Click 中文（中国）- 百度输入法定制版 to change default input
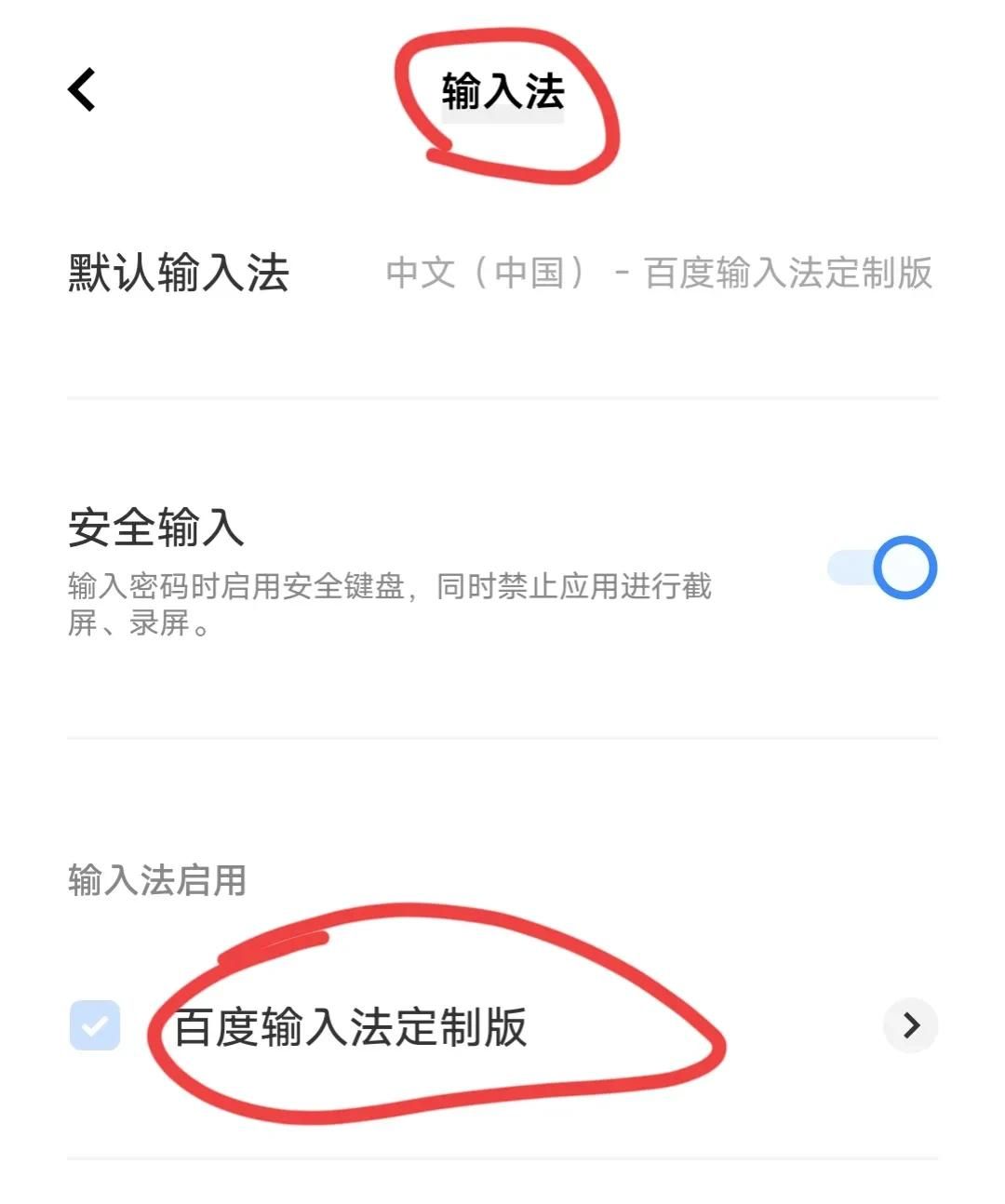The image size is (1005, 1204). point(663,274)
